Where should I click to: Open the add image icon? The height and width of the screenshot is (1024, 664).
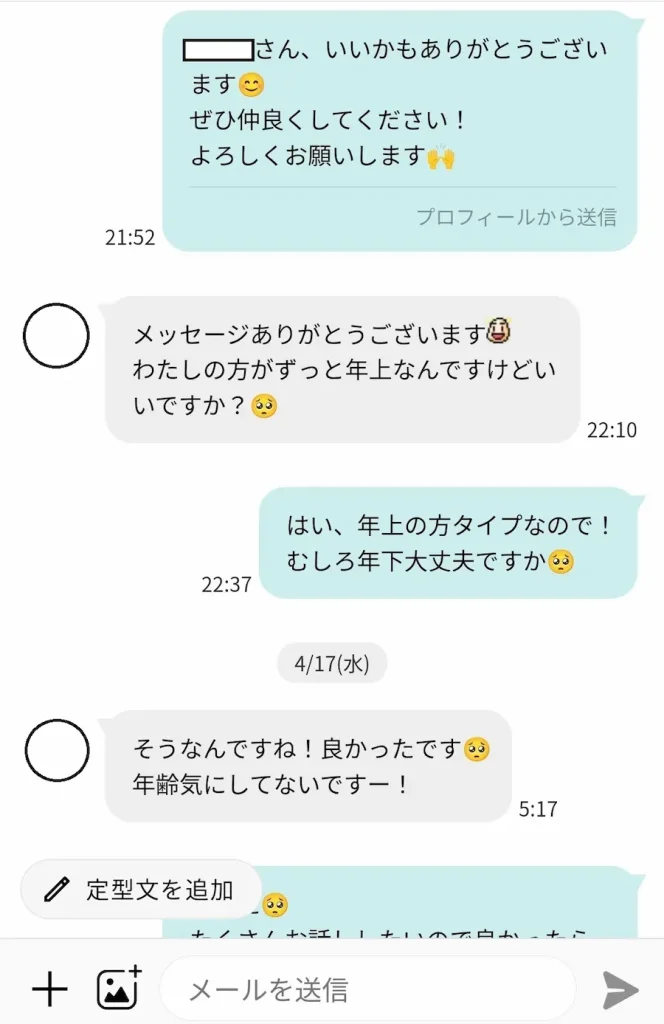(119, 988)
